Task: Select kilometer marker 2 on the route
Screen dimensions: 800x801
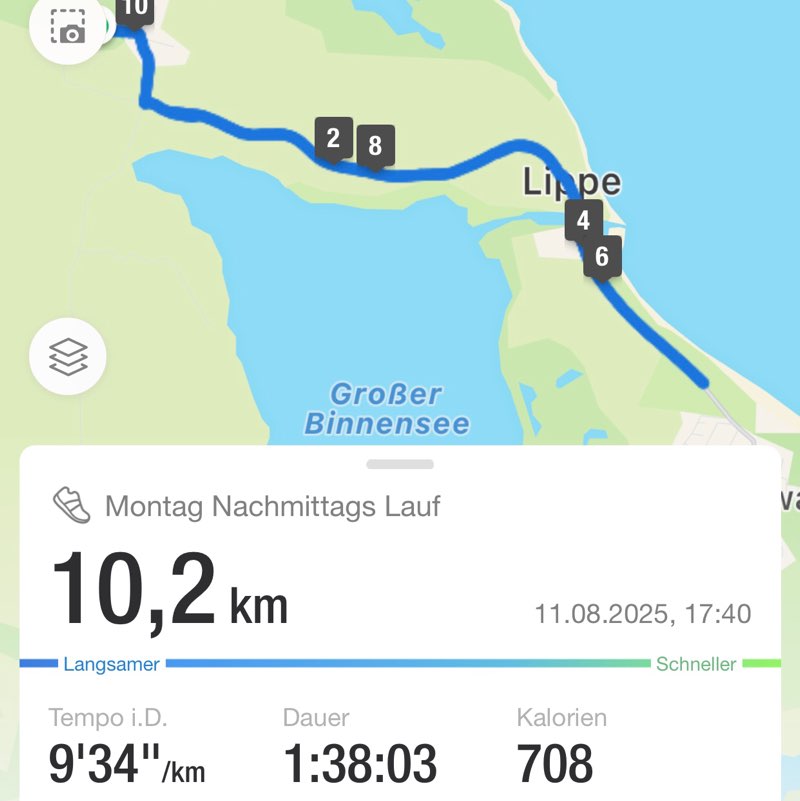Action: pyautogui.click(x=332, y=140)
